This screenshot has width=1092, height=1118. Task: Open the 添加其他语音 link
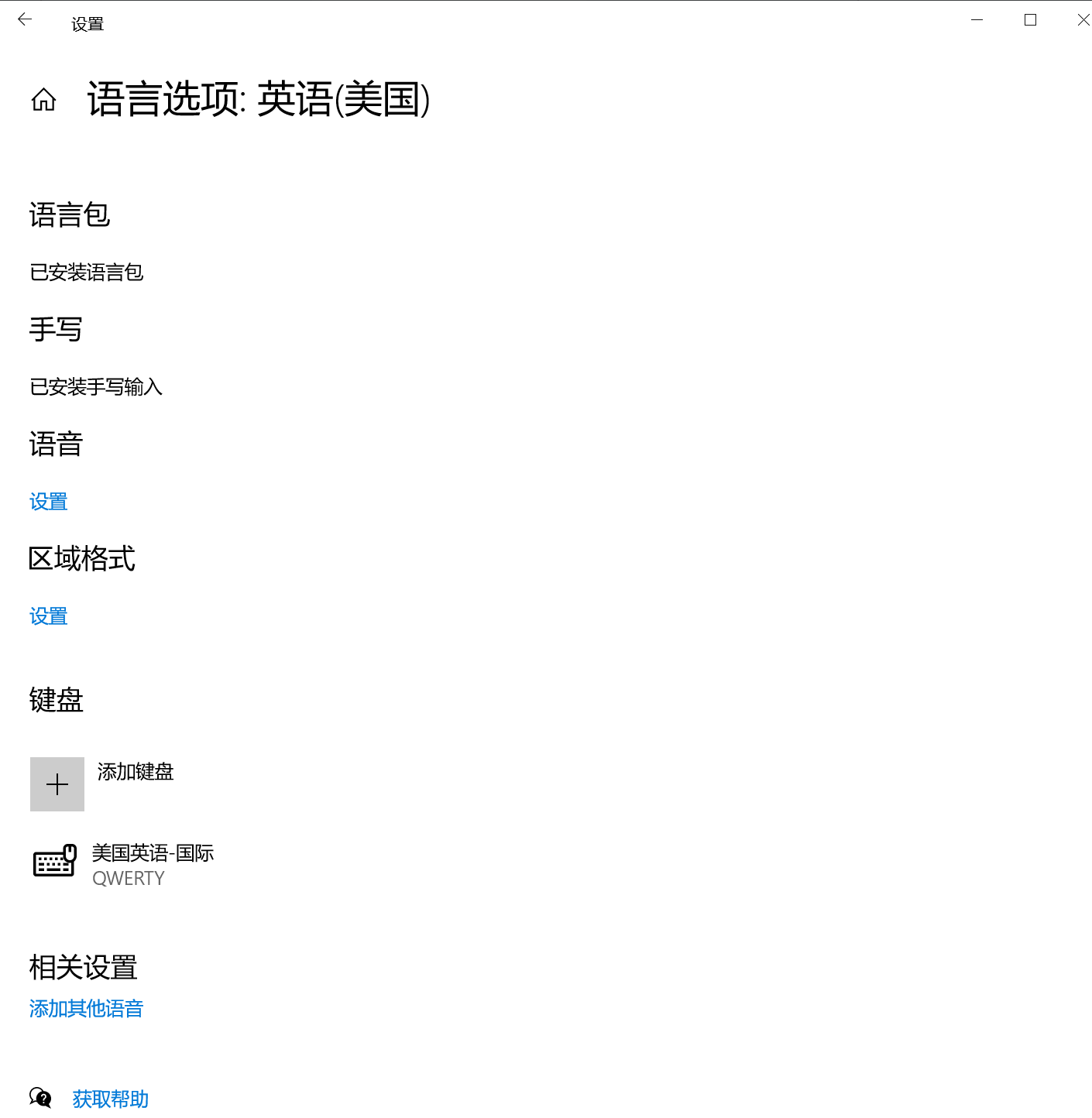(87, 1009)
